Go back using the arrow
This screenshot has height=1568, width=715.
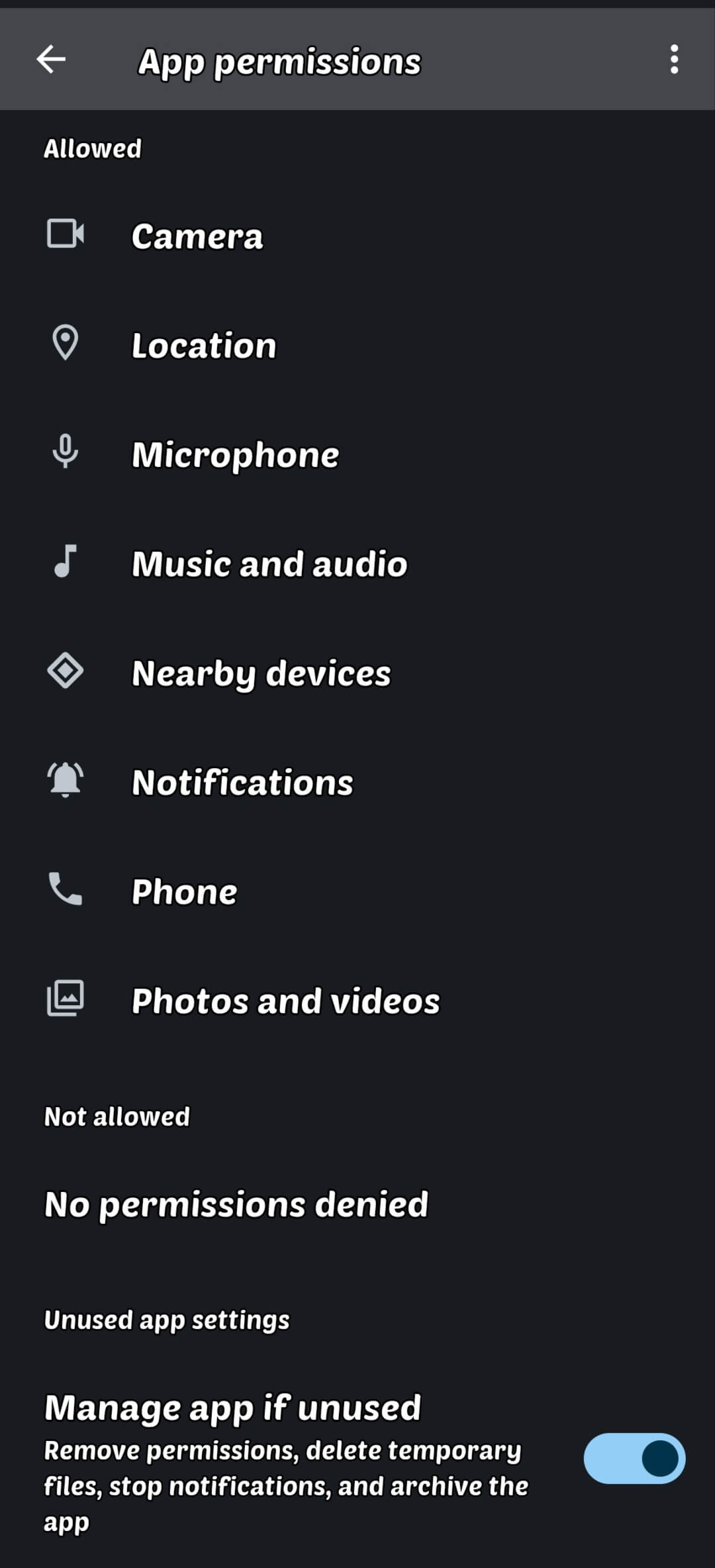tap(50, 60)
